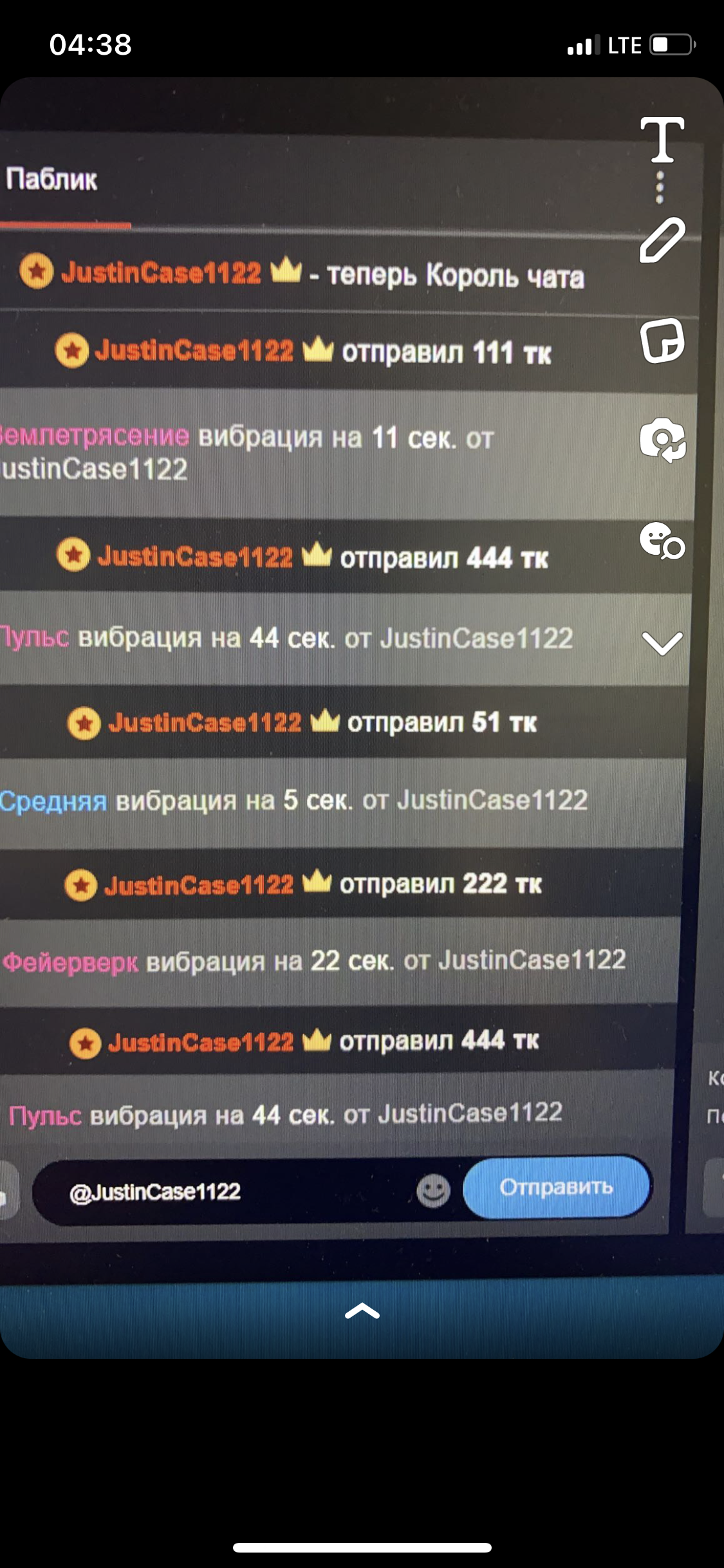
Task: Add text with the T tool
Action: (x=662, y=140)
